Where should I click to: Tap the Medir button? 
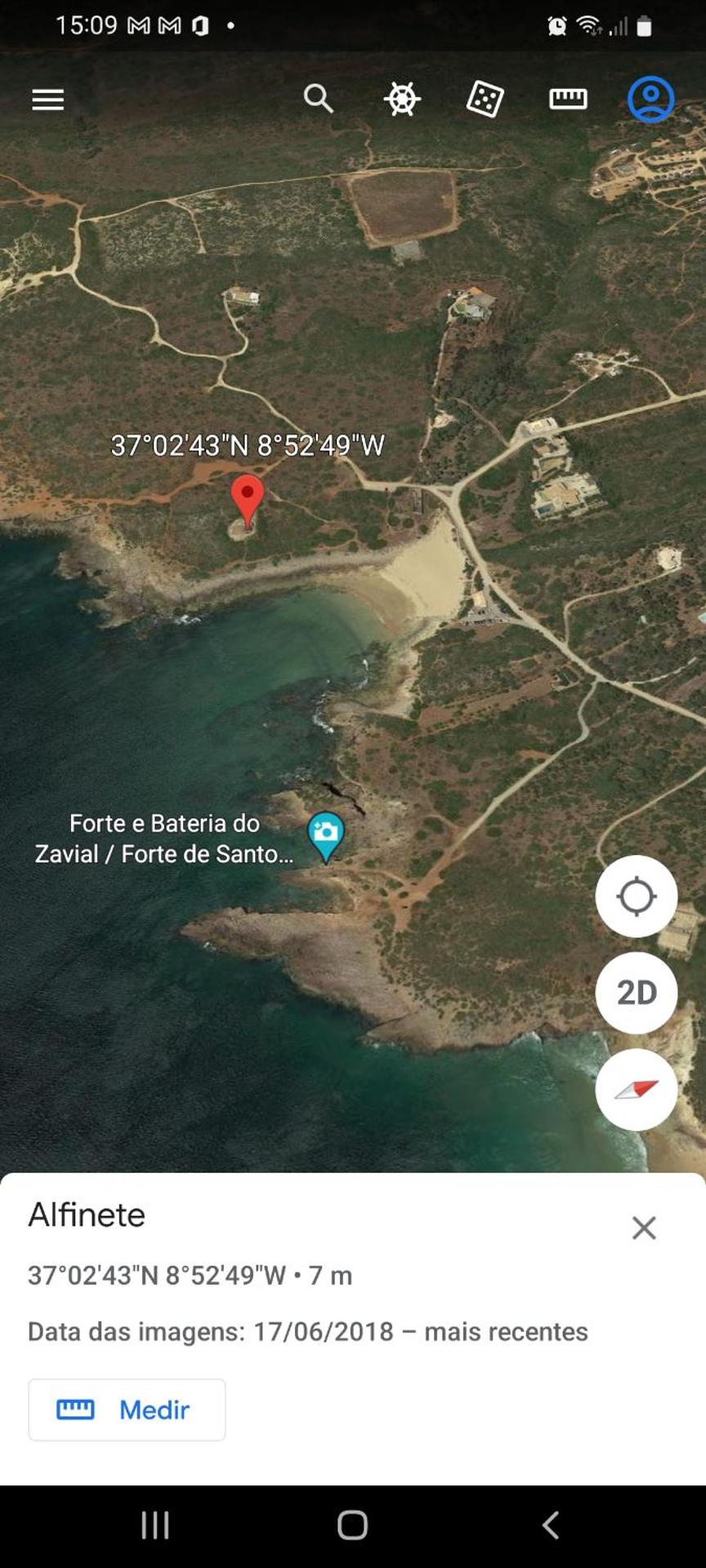(x=127, y=1410)
